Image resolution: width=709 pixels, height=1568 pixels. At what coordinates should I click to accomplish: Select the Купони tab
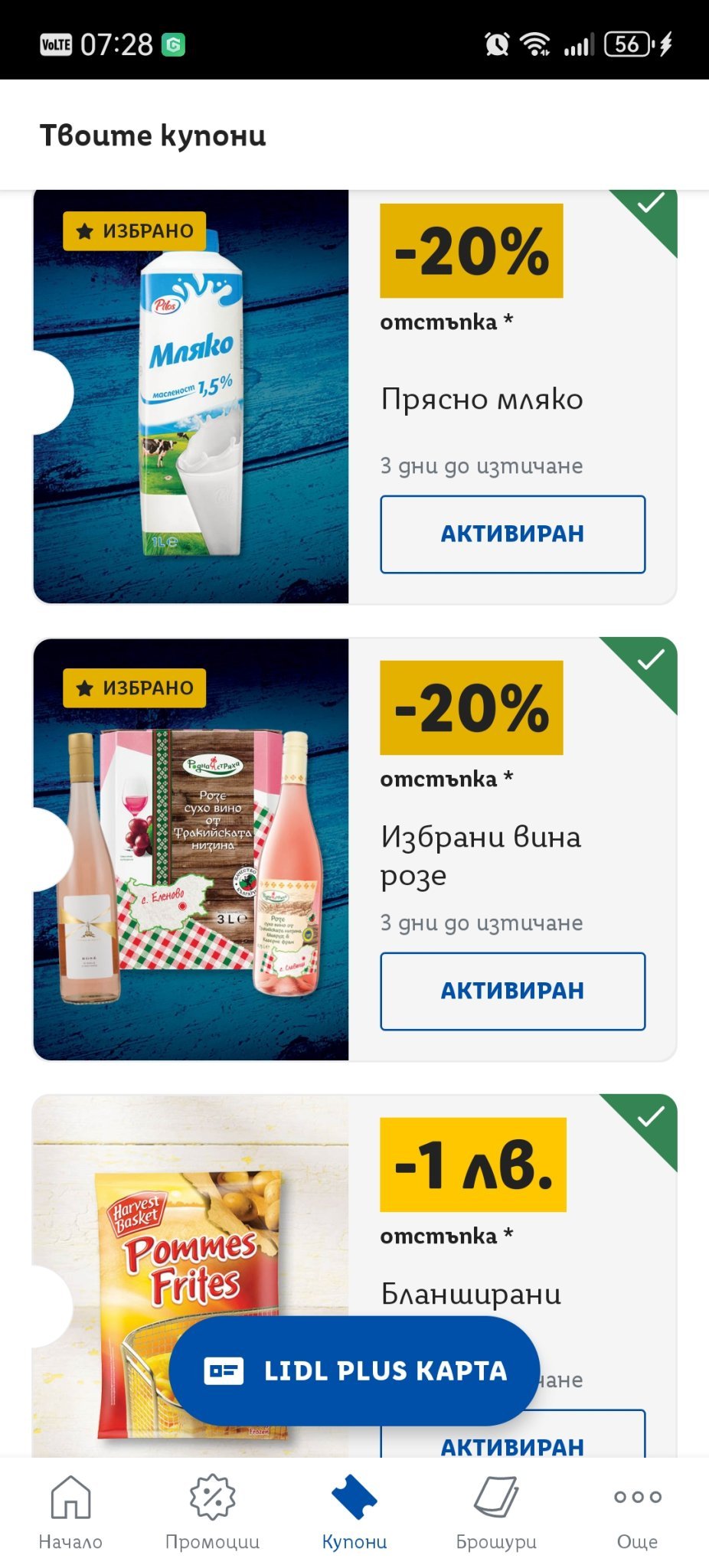[354, 1512]
